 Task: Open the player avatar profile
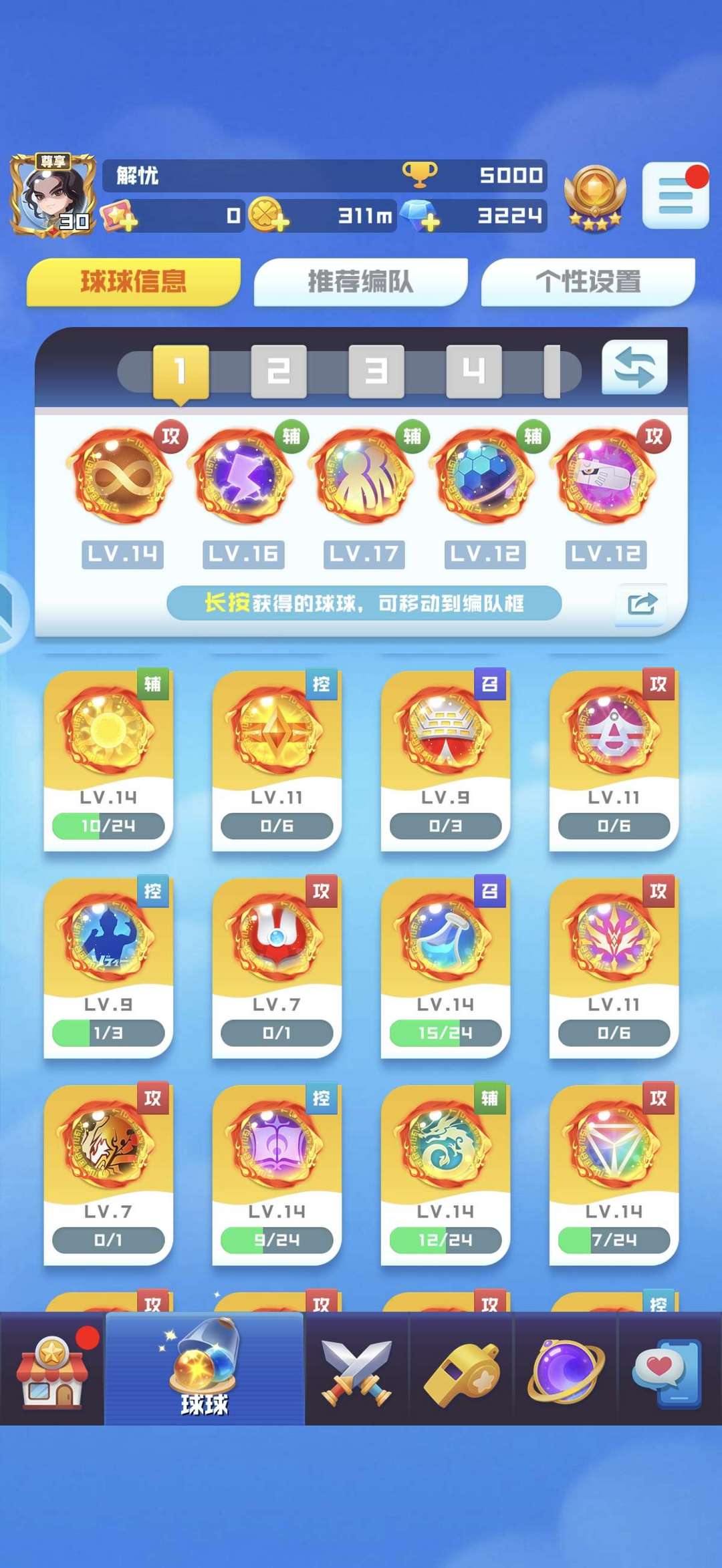coord(52,194)
